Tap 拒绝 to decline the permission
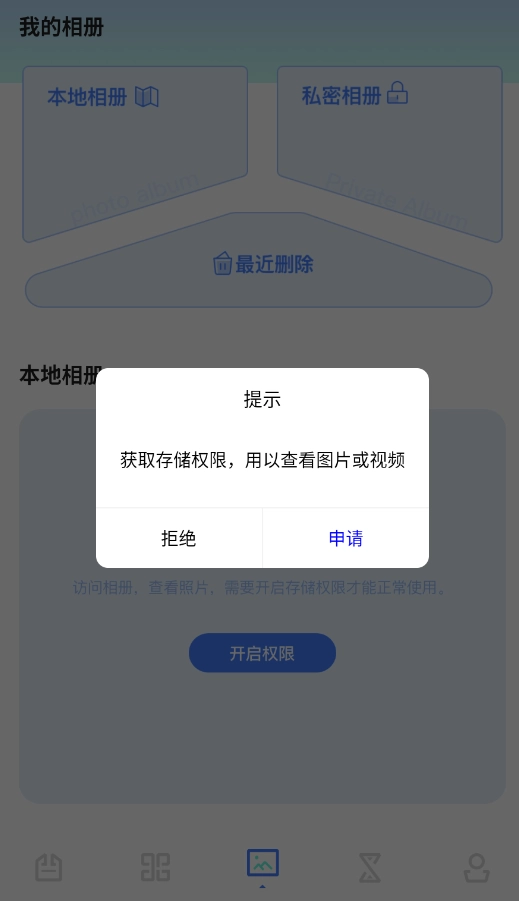519x901 pixels. tap(179, 538)
